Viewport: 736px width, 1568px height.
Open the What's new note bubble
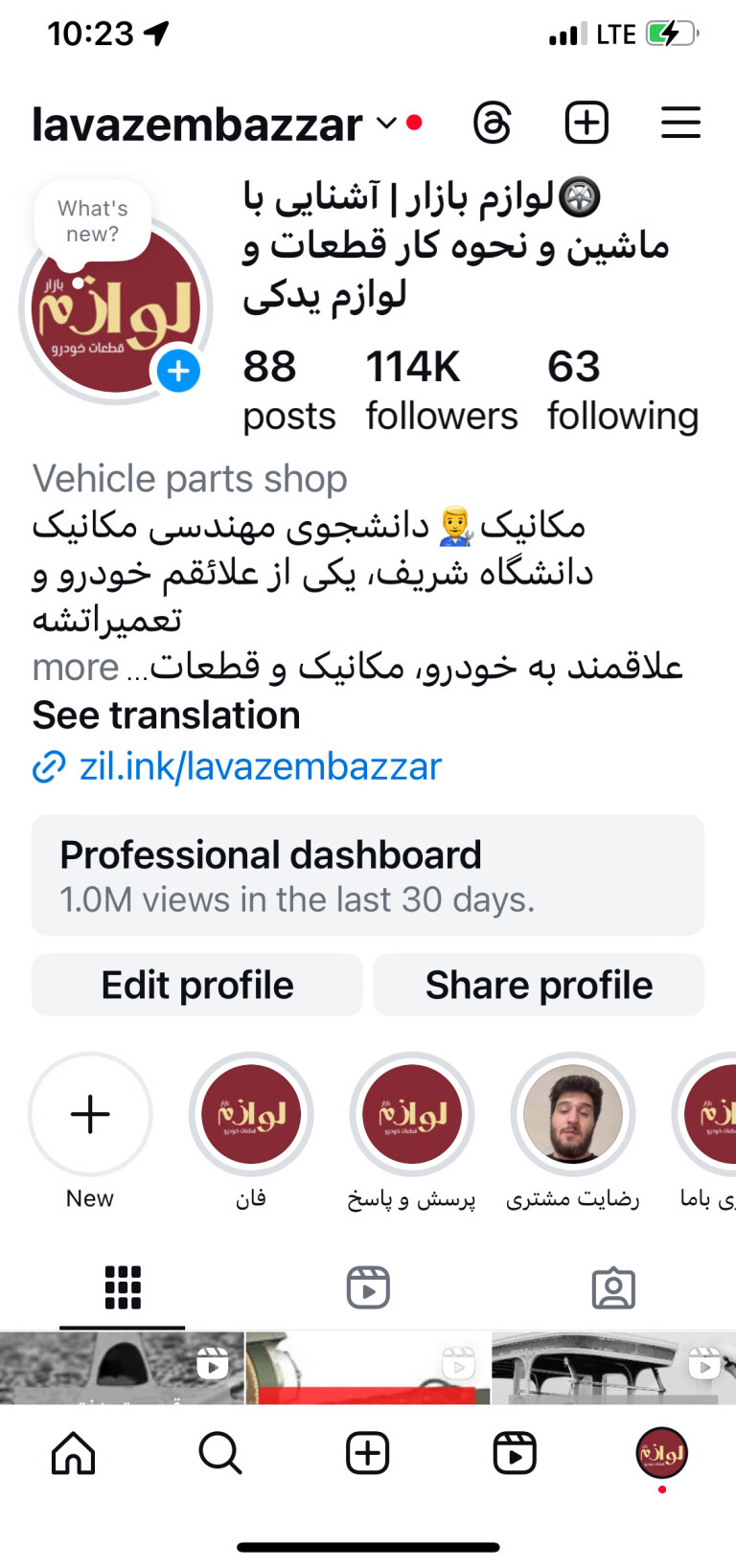click(x=92, y=221)
